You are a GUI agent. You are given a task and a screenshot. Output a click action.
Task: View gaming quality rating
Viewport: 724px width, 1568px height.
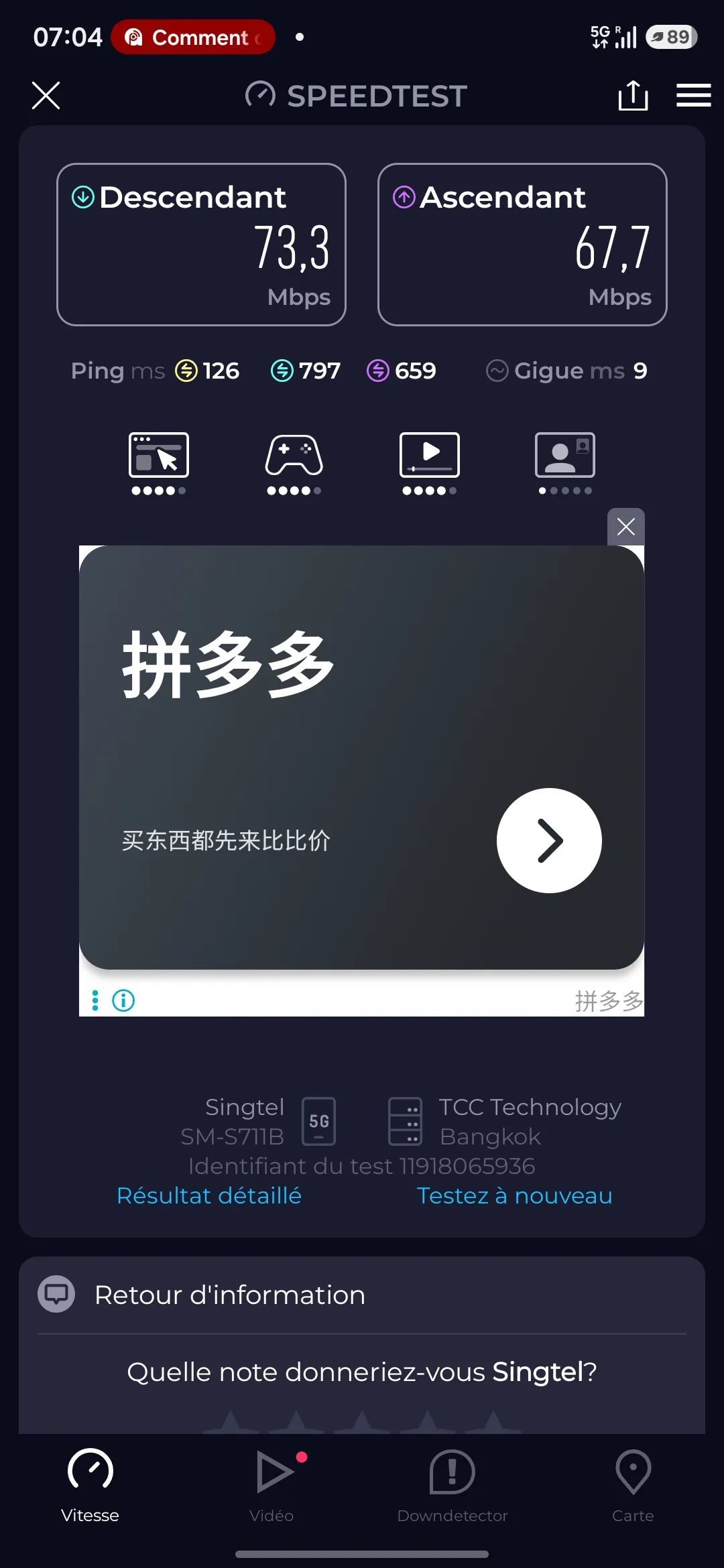click(x=294, y=464)
